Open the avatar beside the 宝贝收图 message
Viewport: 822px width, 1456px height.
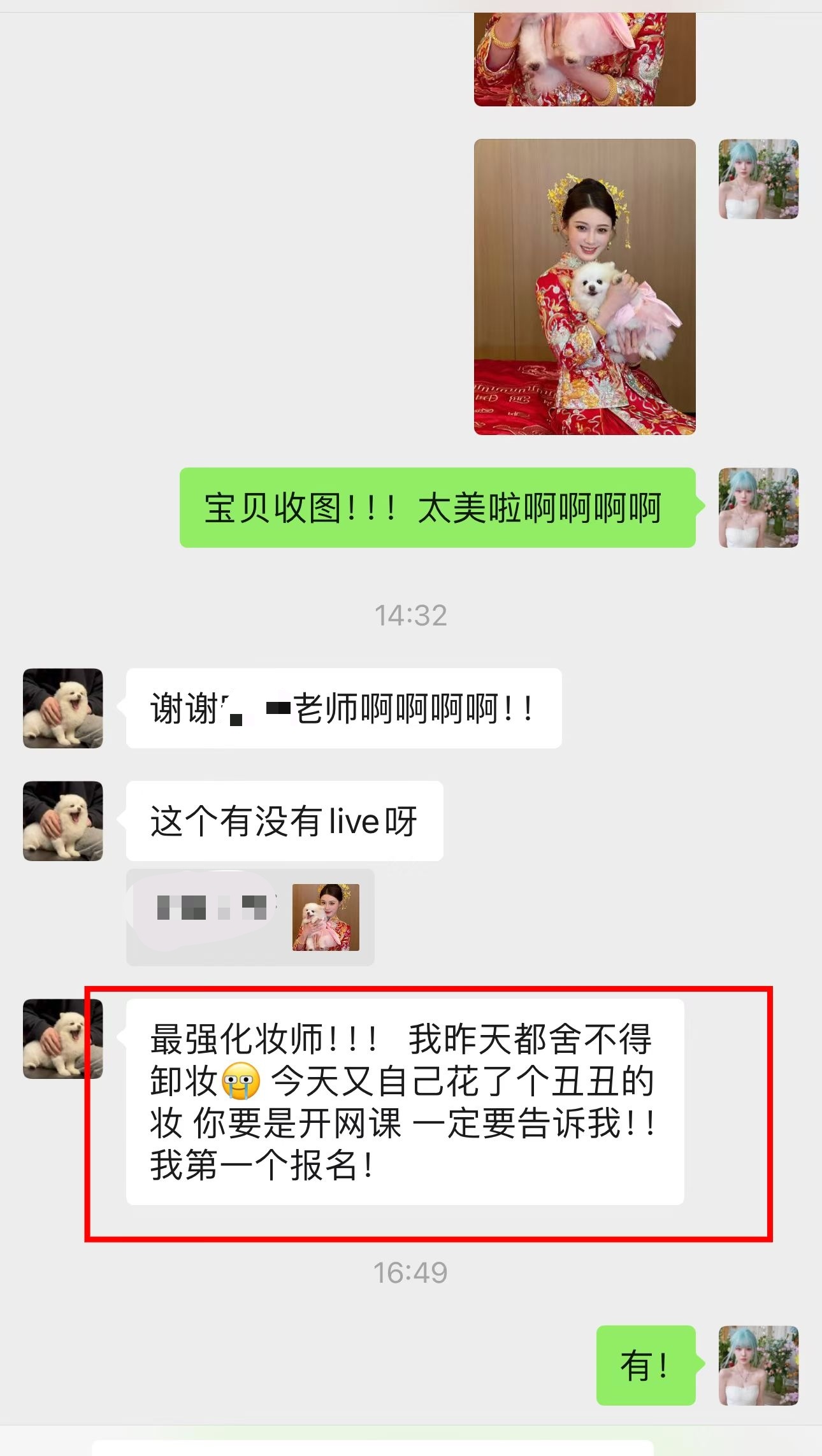coord(758,508)
